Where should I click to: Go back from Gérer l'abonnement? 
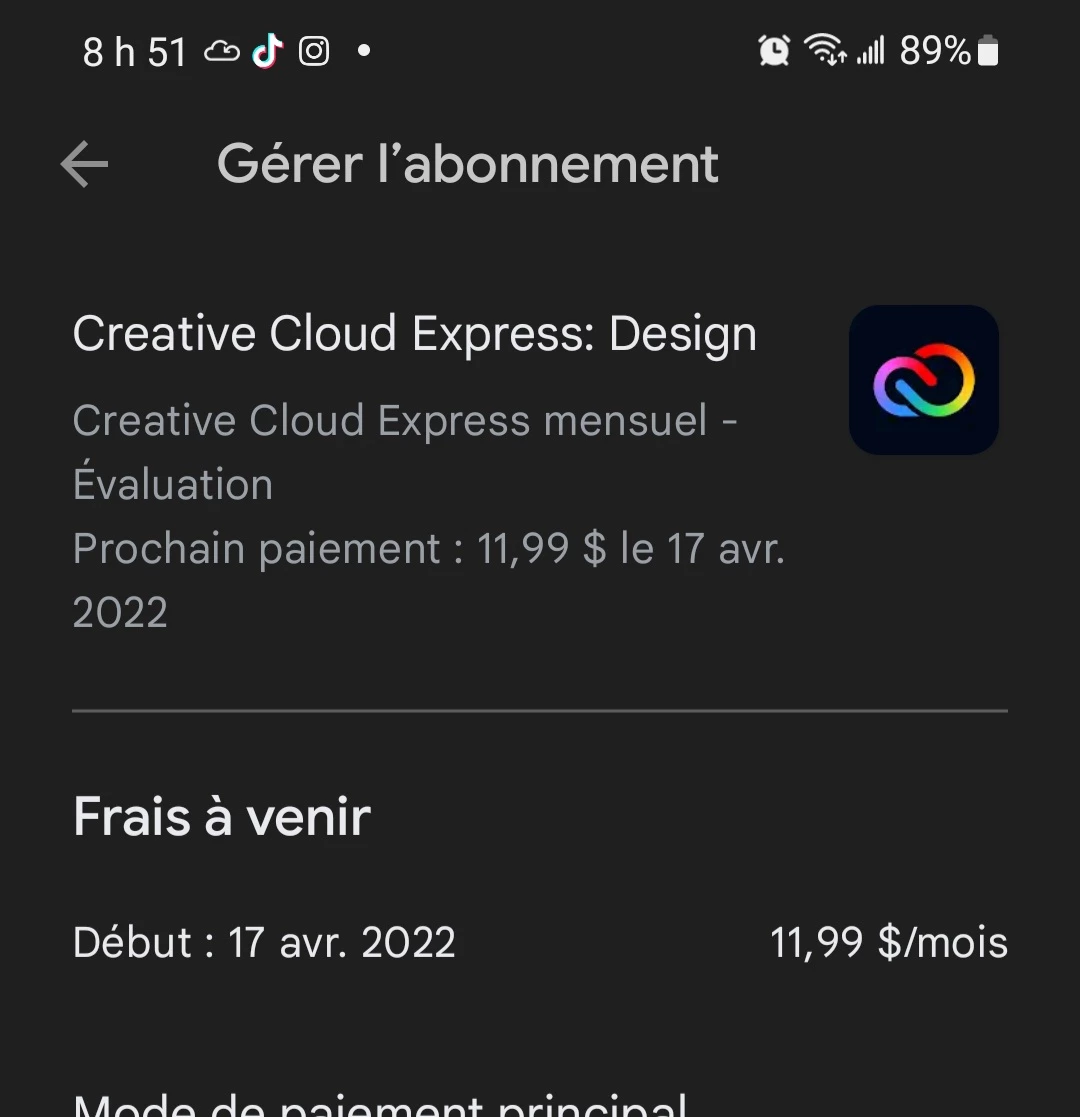pos(84,164)
